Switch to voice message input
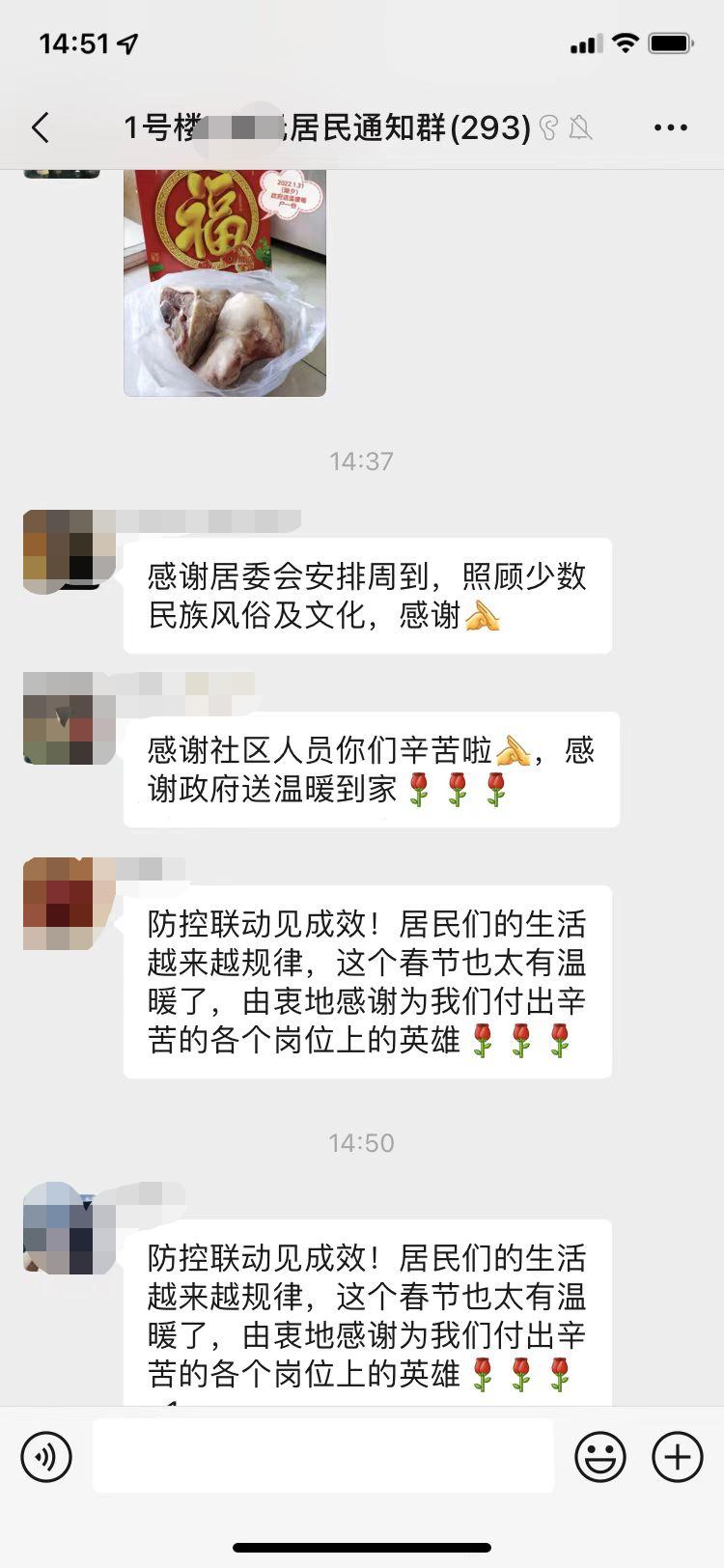Image resolution: width=724 pixels, height=1568 pixels. coord(46,1456)
